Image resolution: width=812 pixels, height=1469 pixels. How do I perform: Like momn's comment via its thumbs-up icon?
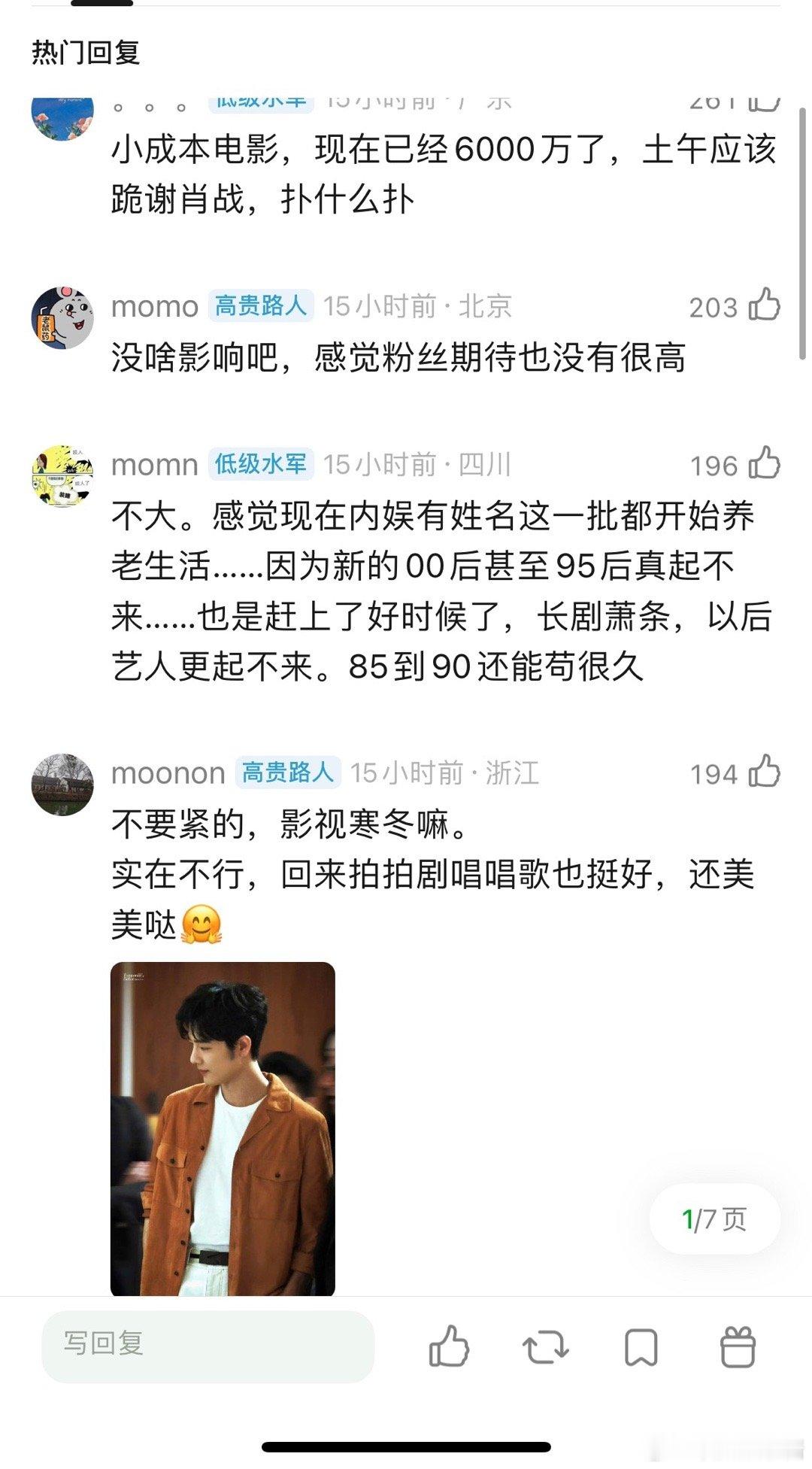(766, 463)
